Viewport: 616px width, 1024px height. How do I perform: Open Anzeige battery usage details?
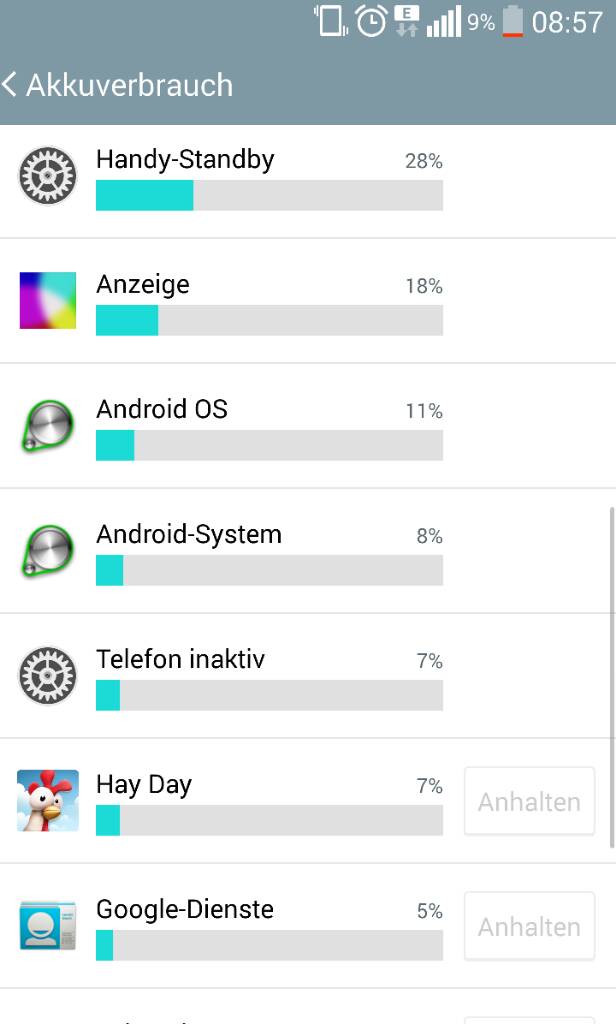(308, 301)
